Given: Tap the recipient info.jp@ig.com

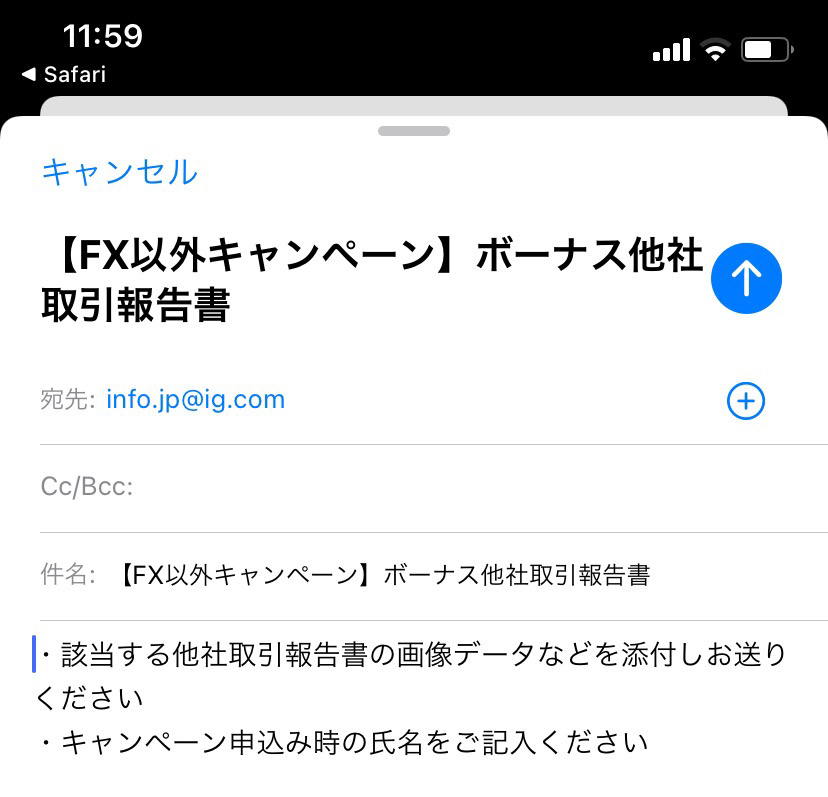Looking at the screenshot, I should pos(195,400).
